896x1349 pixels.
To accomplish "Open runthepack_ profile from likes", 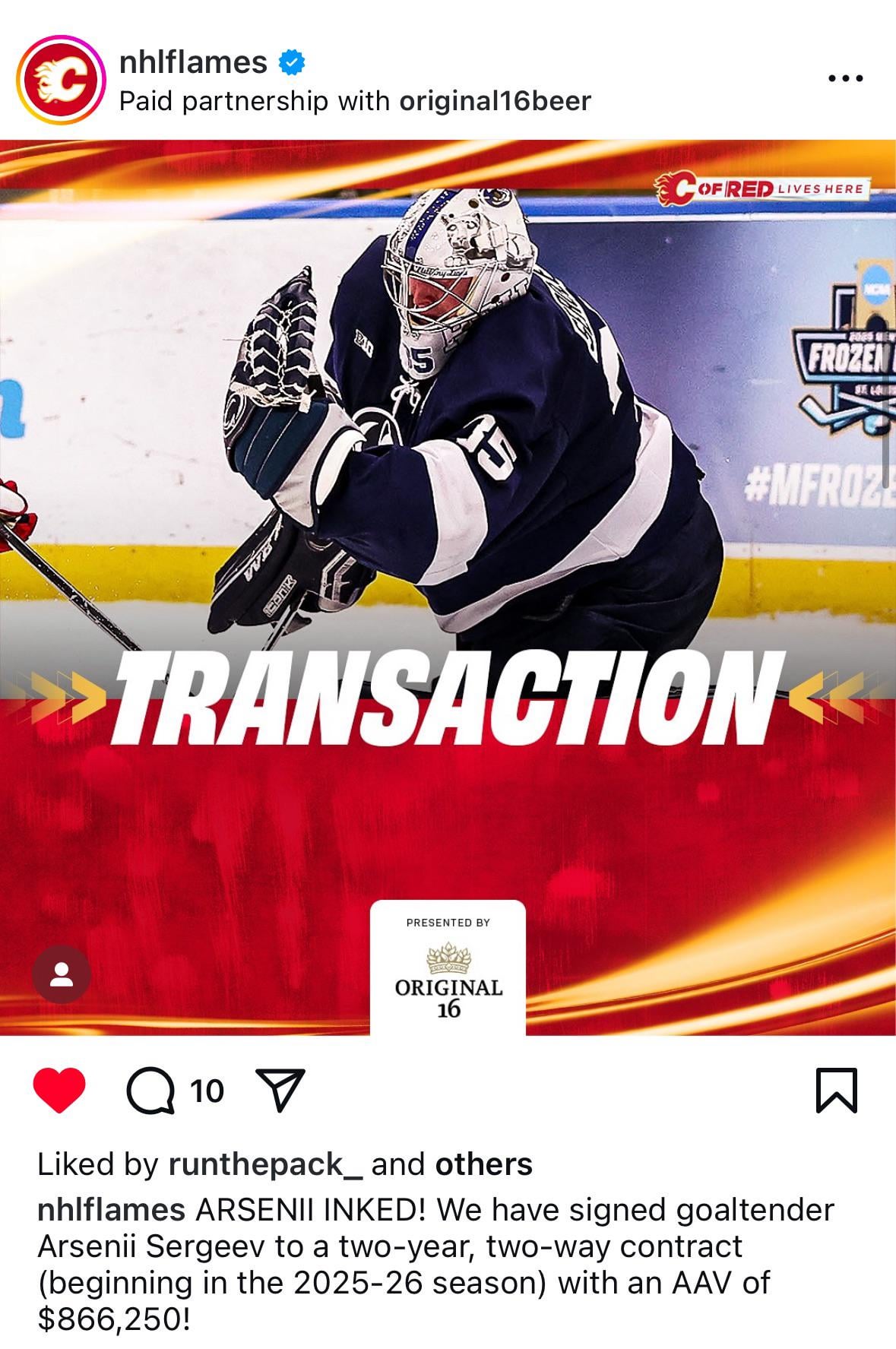I will (x=265, y=1164).
